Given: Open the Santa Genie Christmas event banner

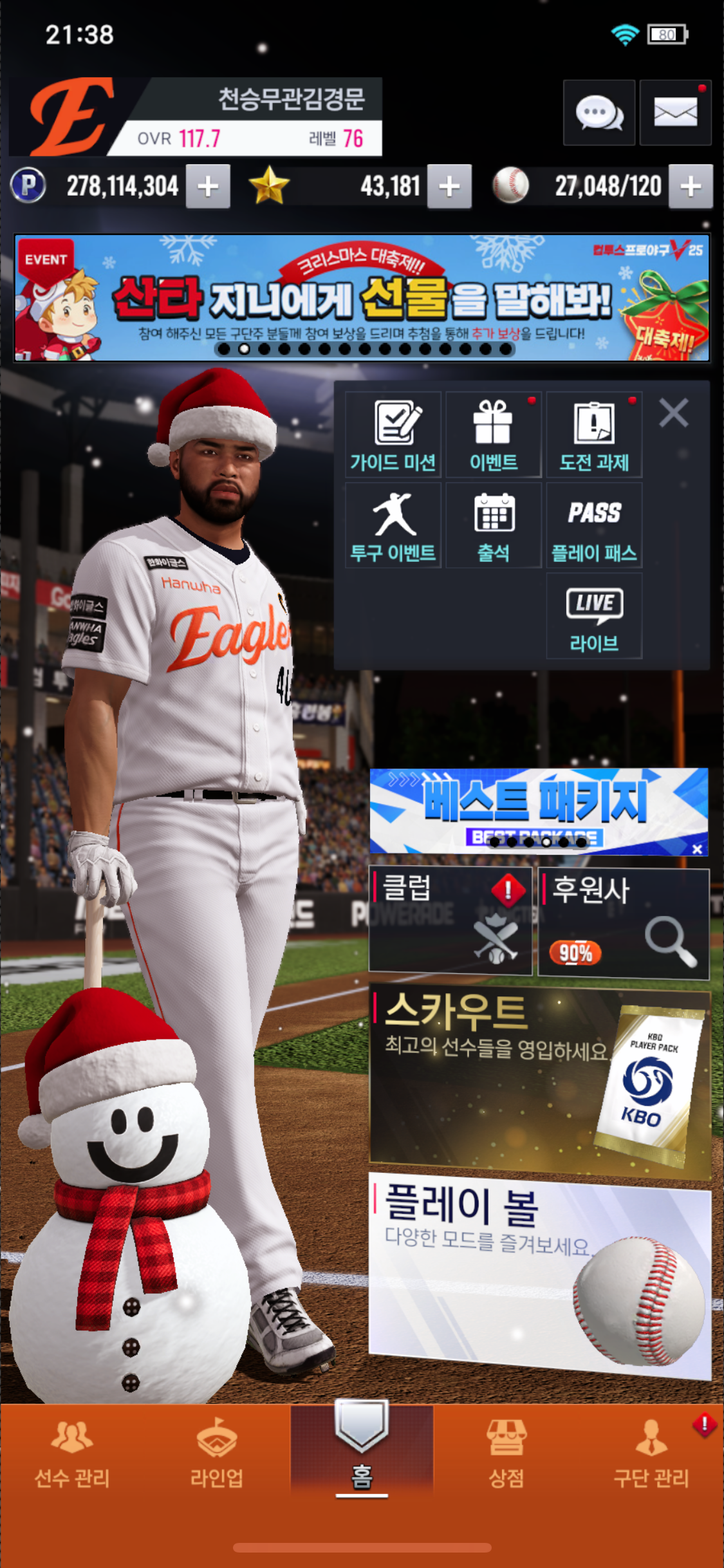Looking at the screenshot, I should [x=362, y=297].
